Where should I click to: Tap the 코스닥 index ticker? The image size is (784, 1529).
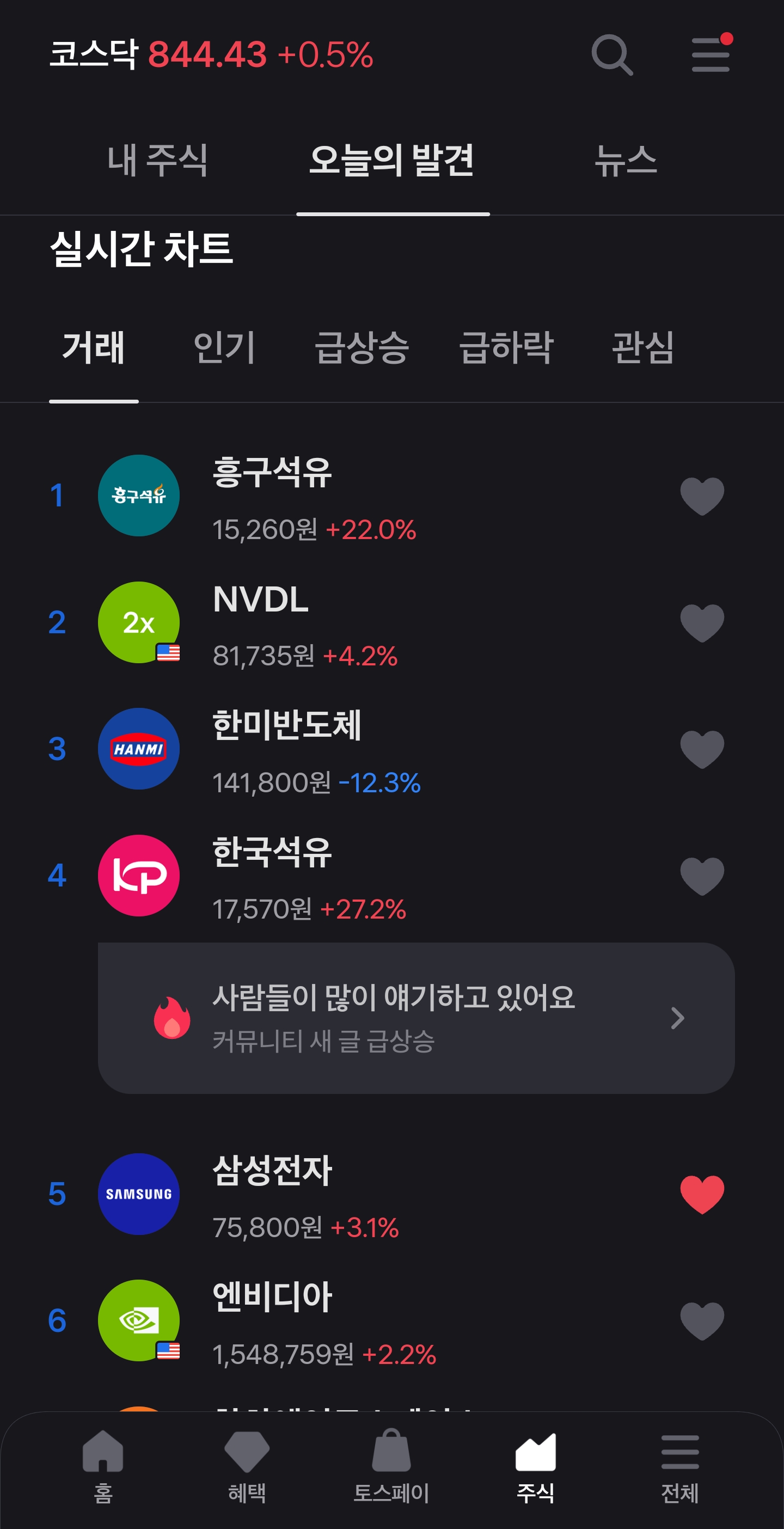click(x=211, y=55)
